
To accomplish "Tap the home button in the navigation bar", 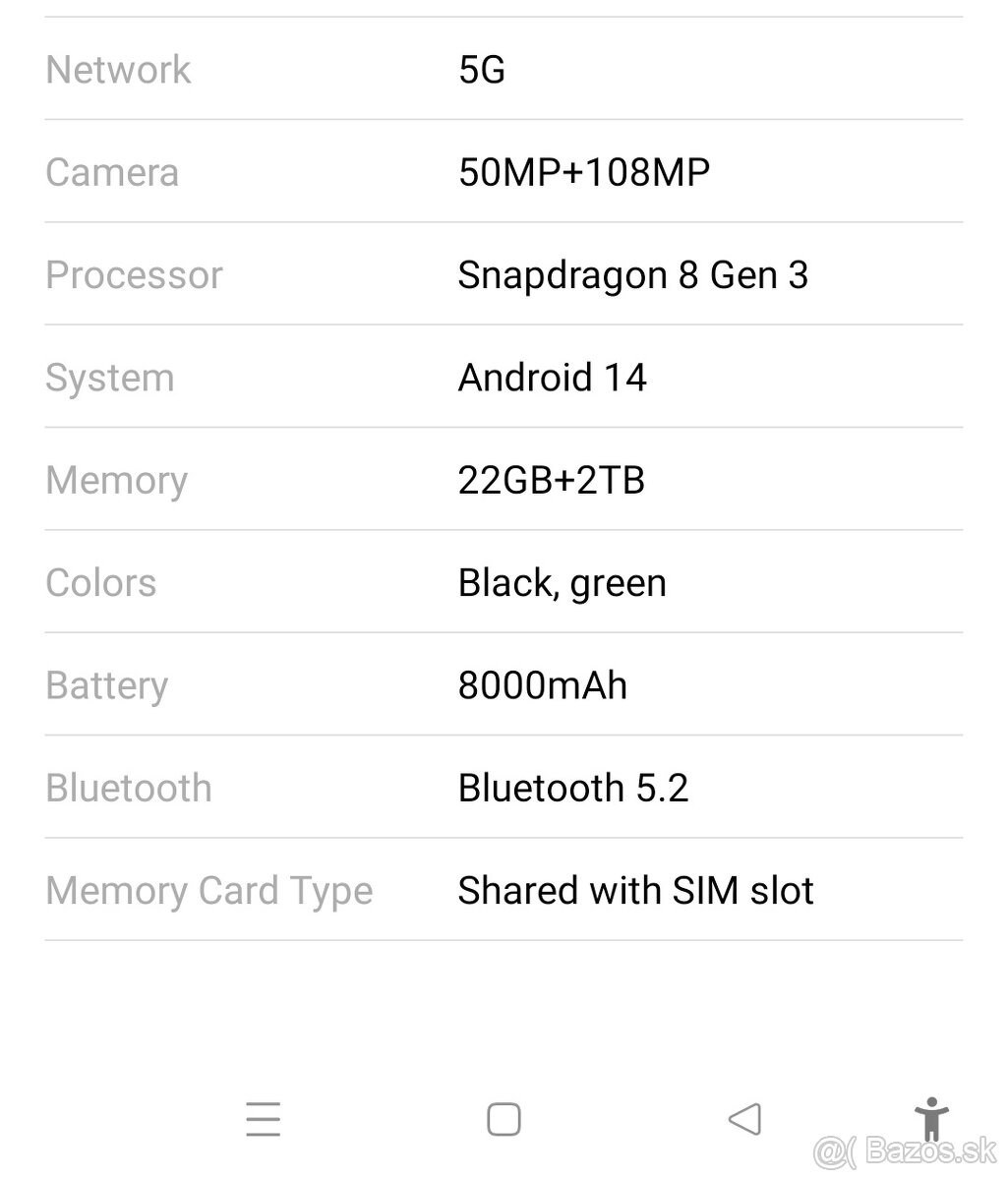I will pyautogui.click(x=504, y=1119).
